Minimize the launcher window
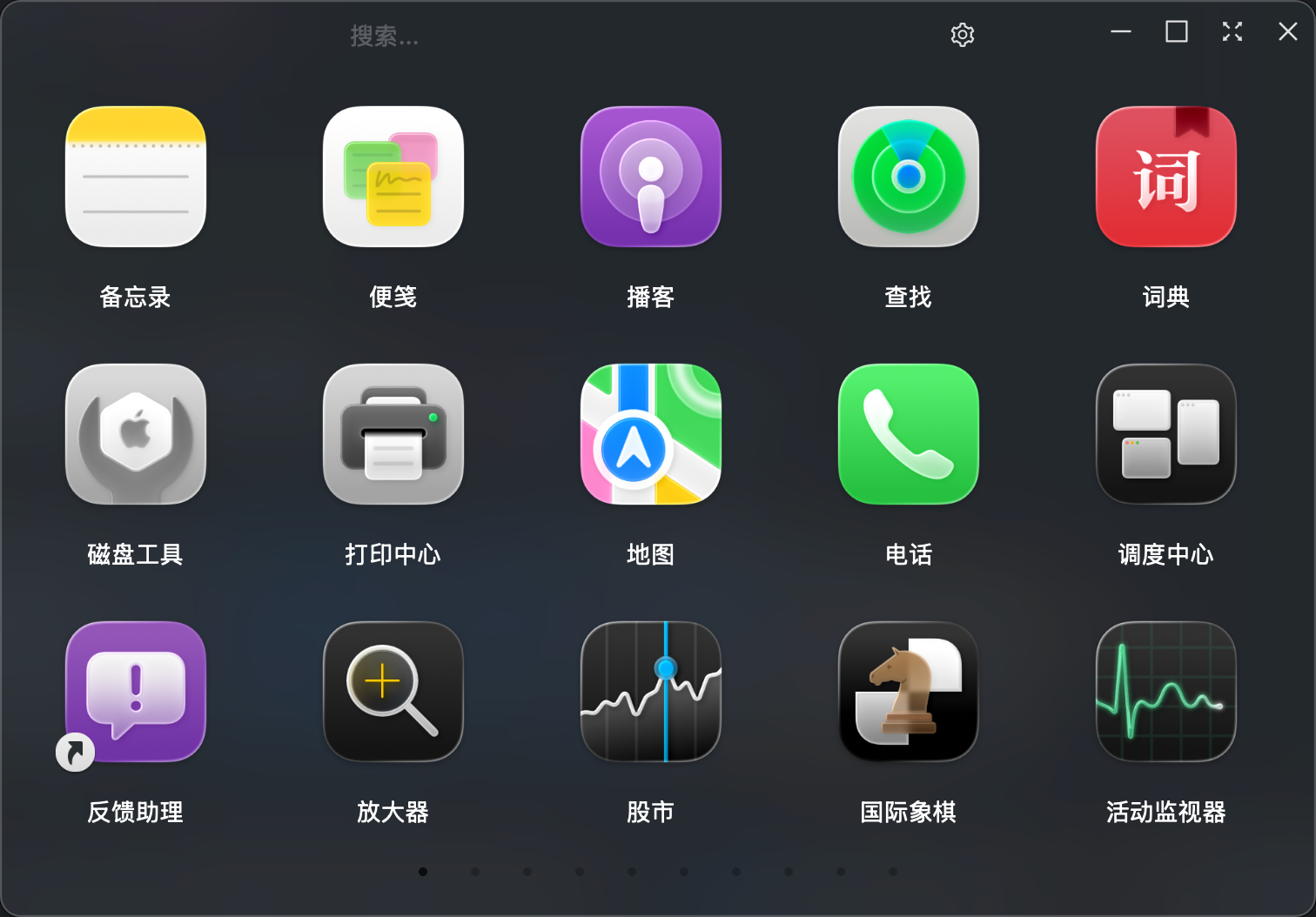Image resolution: width=1316 pixels, height=917 pixels. pos(1121,32)
